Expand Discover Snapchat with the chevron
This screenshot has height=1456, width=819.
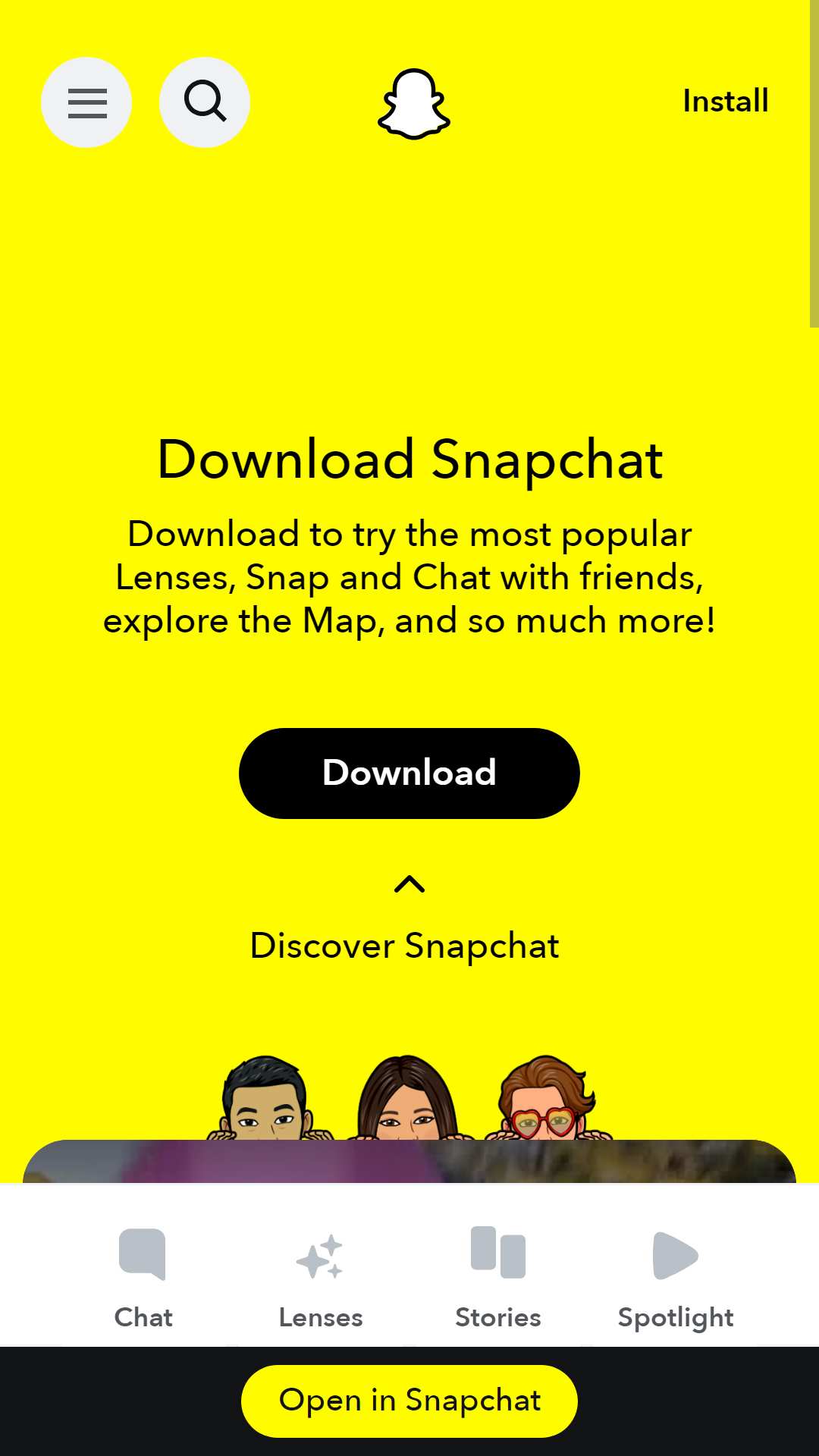(409, 884)
